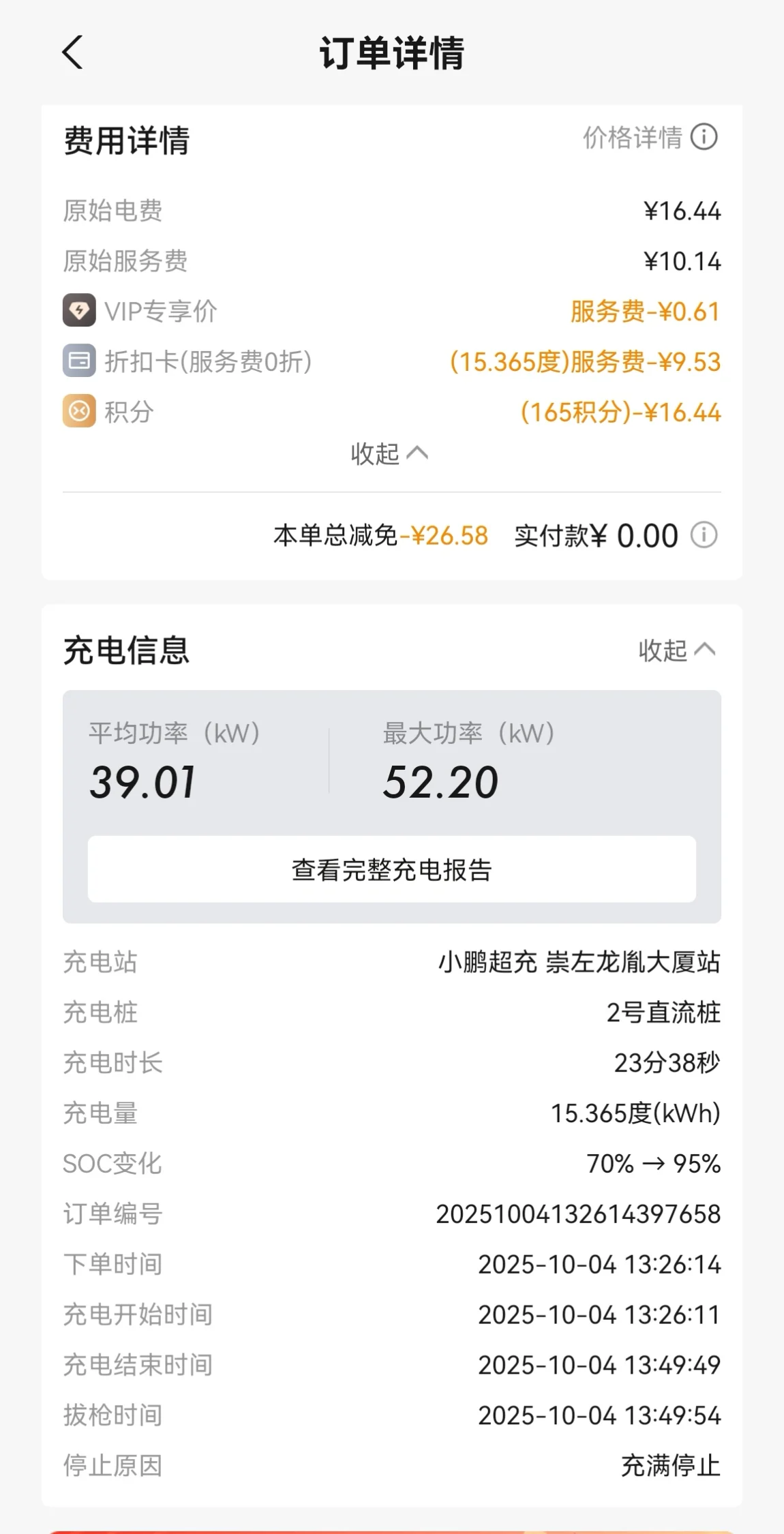This screenshot has width=784, height=1534.
Task: Collapse the fee breakdown with 收起
Action: click(x=389, y=453)
